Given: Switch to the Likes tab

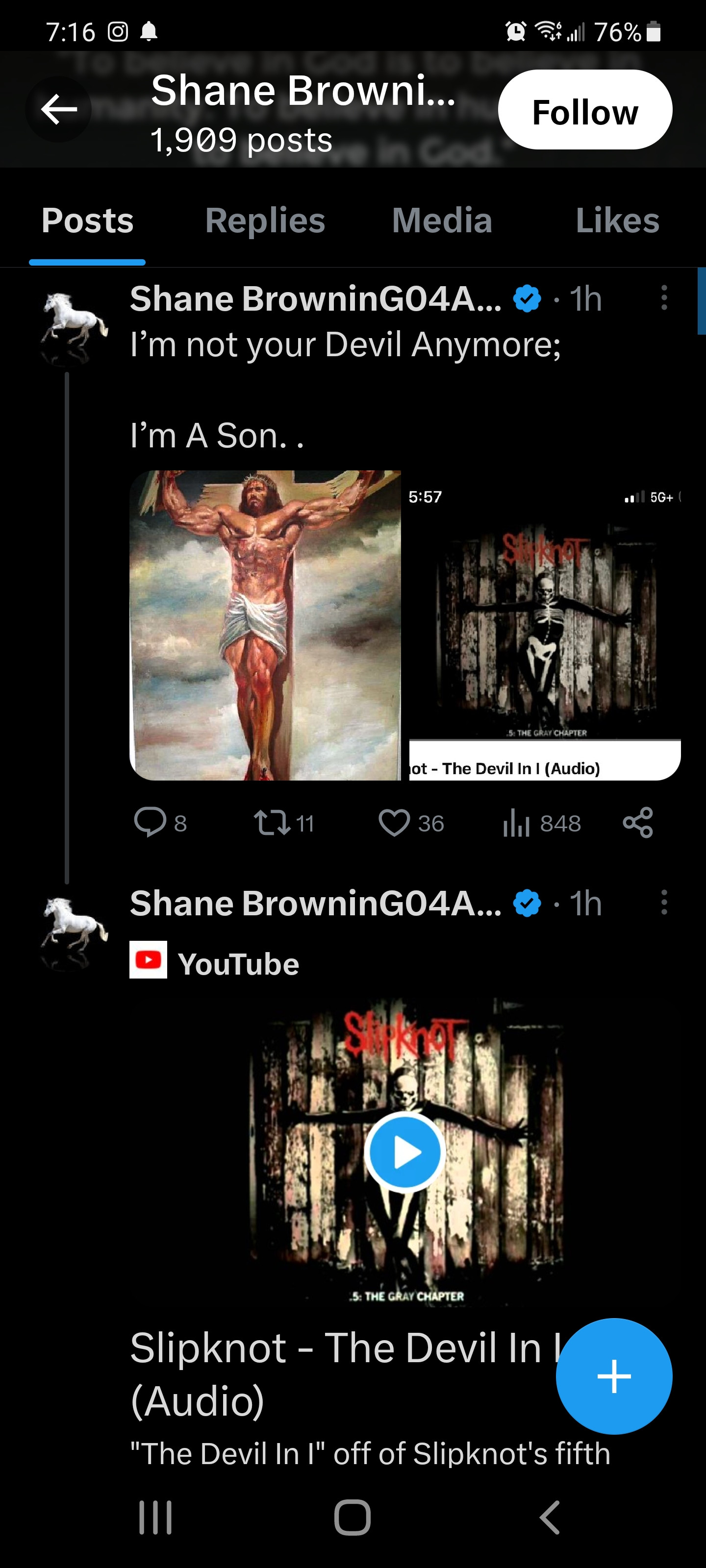Looking at the screenshot, I should point(617,220).
